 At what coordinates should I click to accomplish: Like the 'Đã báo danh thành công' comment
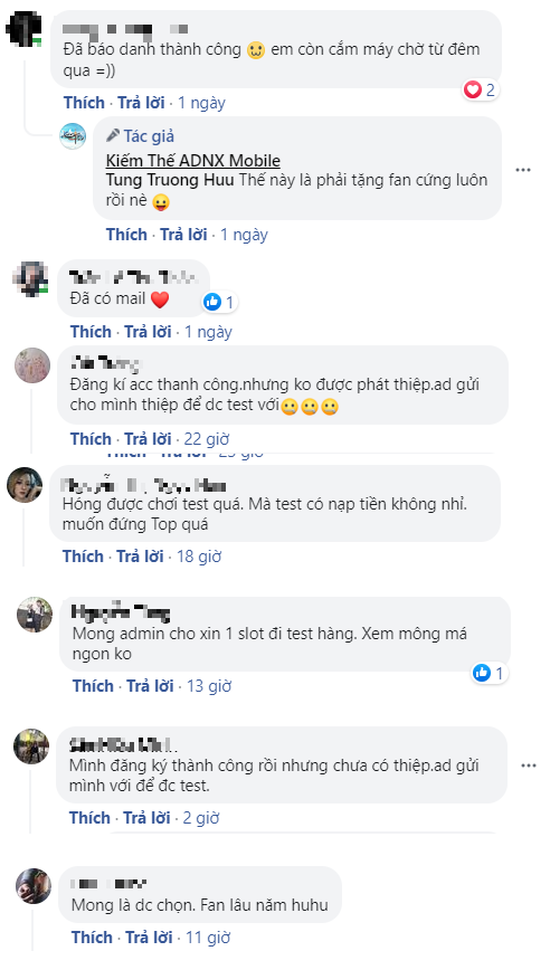click(x=84, y=103)
